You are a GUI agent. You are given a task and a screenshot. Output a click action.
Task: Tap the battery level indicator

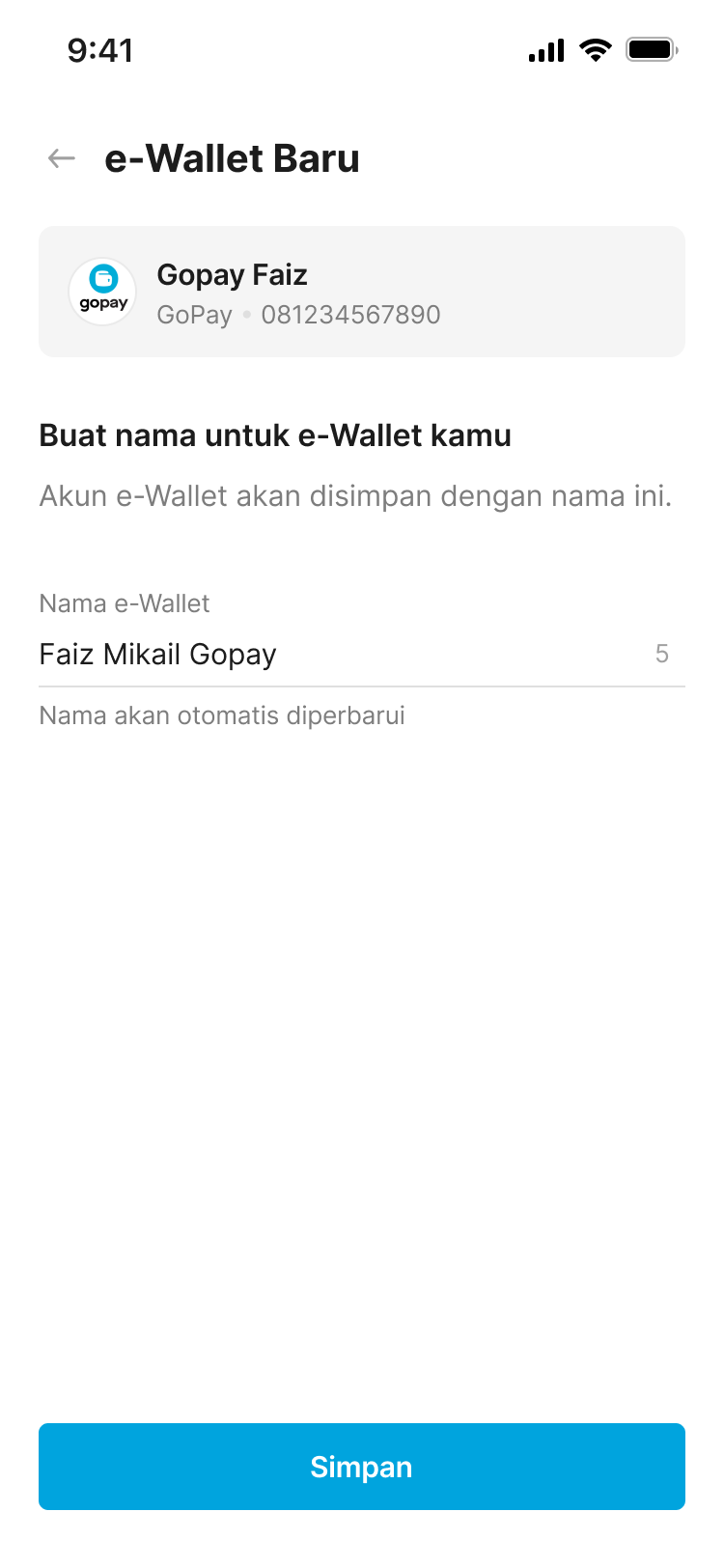(652, 50)
